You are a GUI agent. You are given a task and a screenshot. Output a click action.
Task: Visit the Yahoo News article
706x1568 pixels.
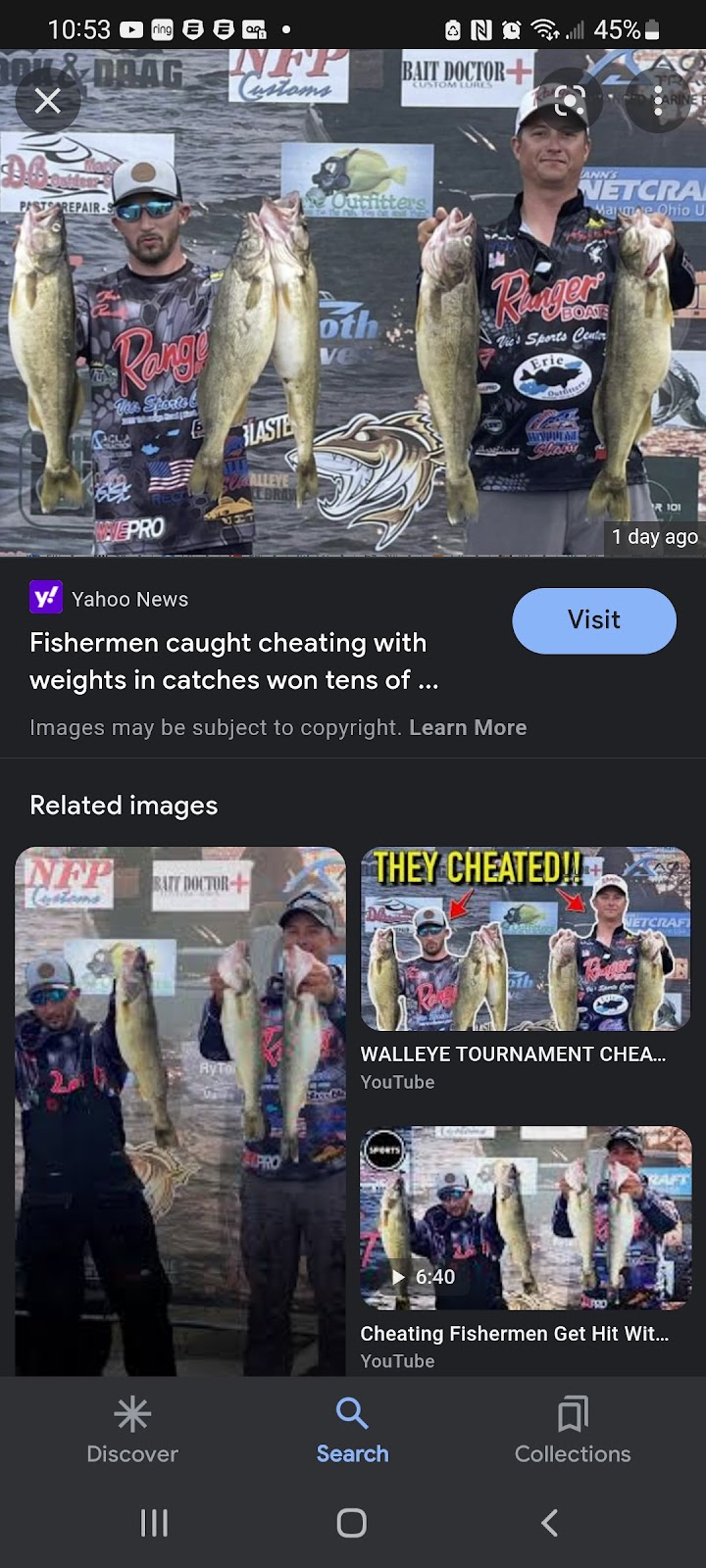593,620
